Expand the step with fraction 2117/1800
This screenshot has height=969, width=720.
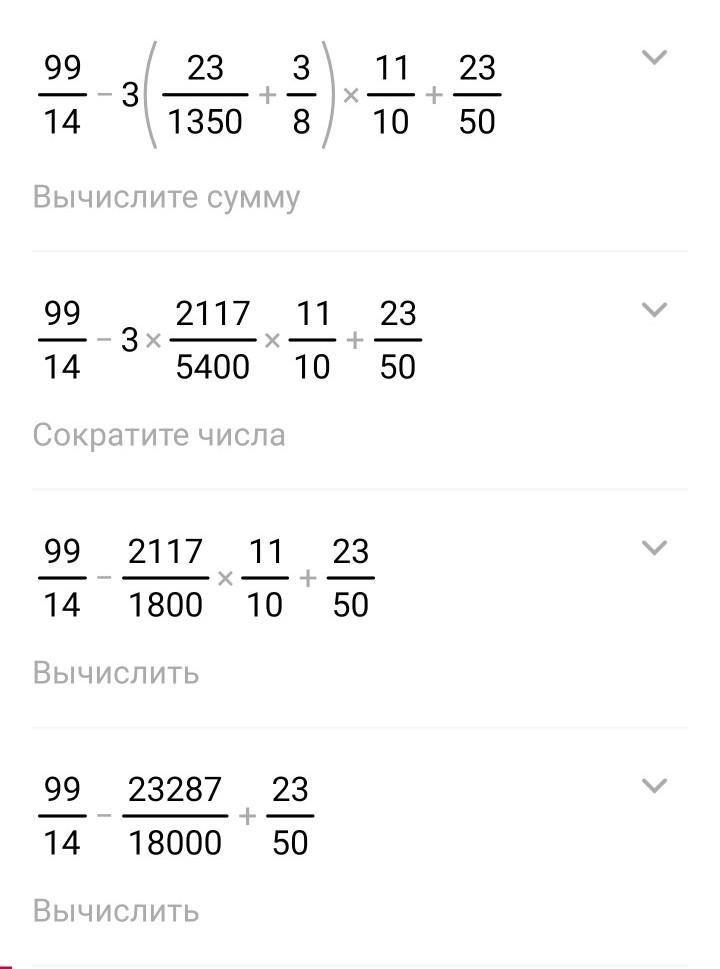click(x=654, y=547)
